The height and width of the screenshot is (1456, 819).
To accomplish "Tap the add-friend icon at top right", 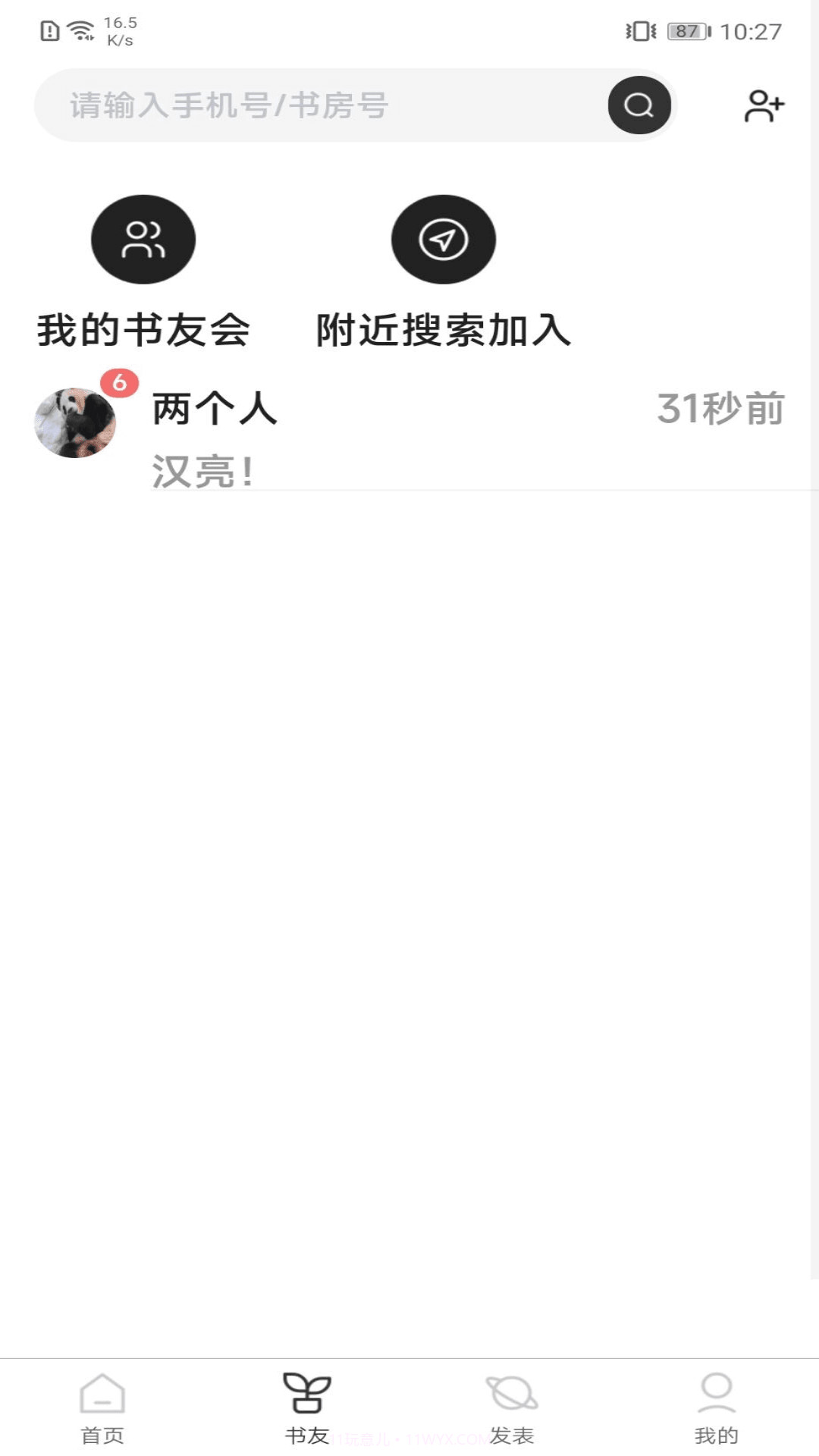I will pos(764,106).
